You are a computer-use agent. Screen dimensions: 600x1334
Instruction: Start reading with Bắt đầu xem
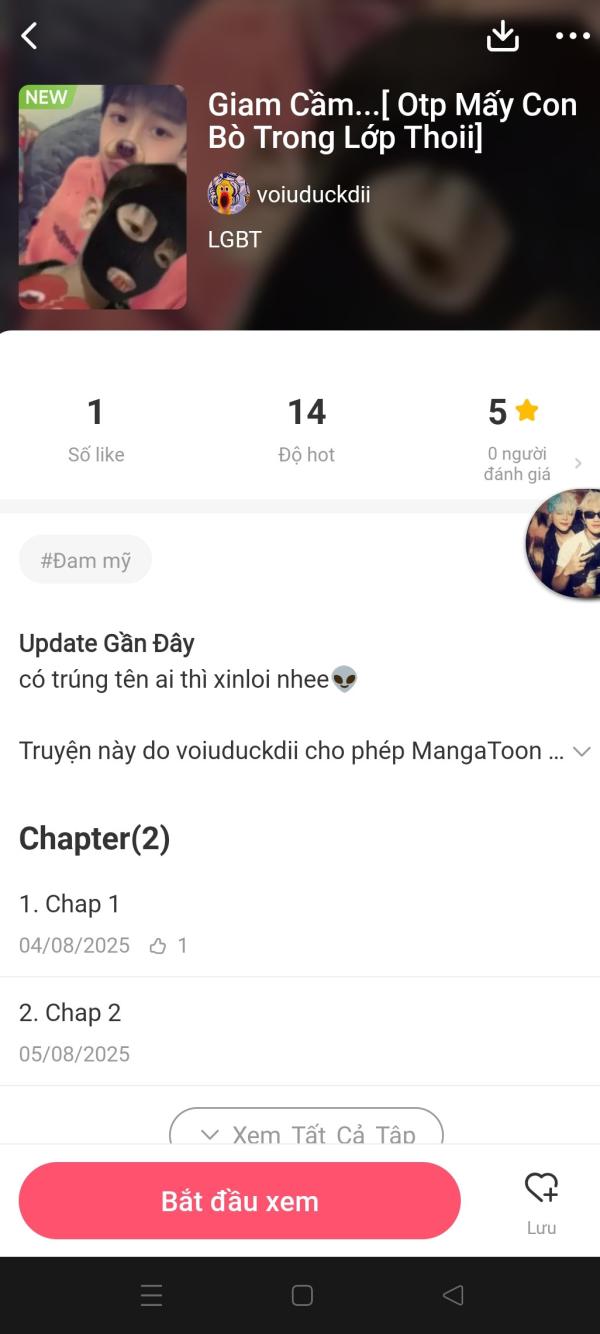click(240, 1200)
